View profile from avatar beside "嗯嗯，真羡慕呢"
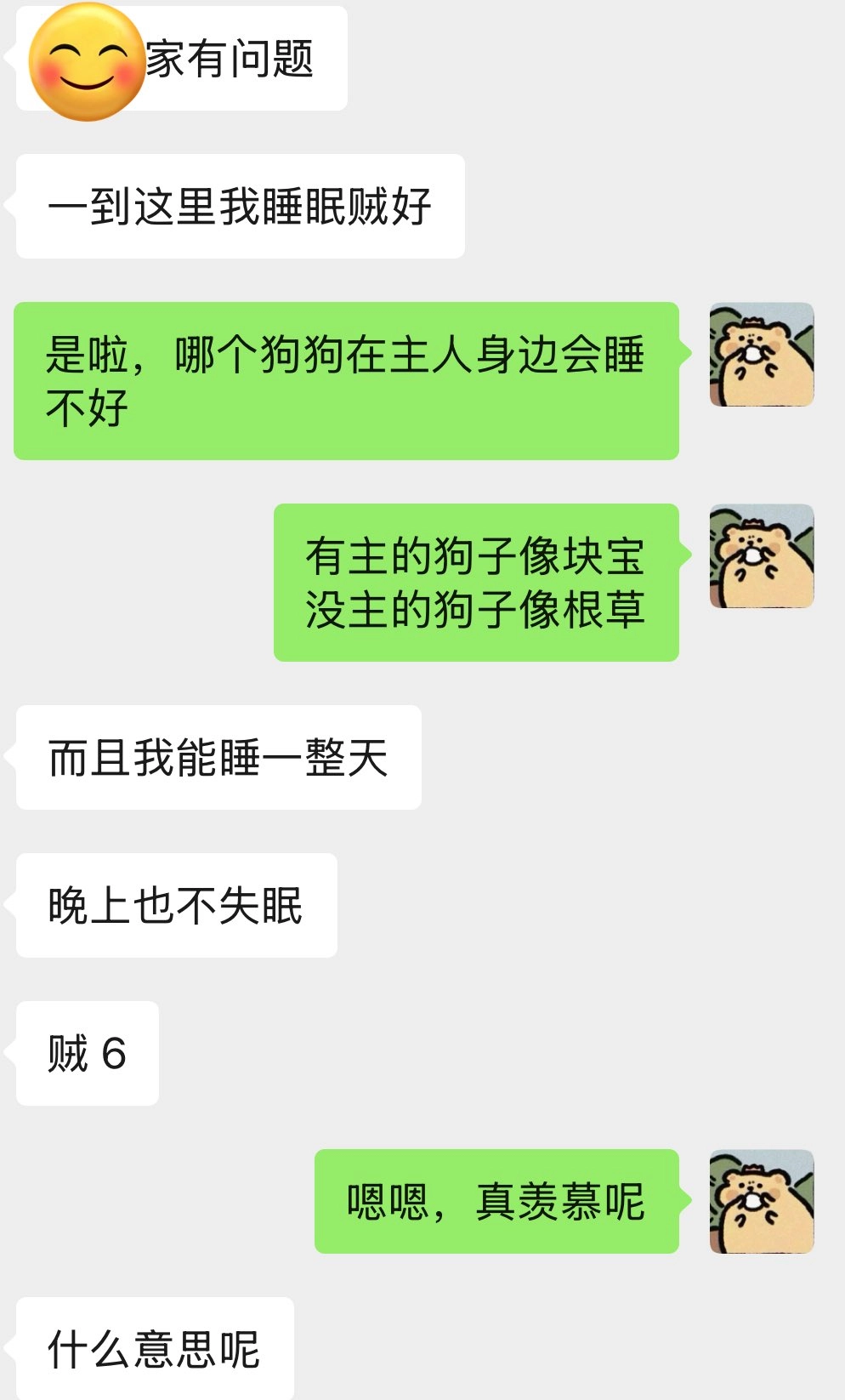This screenshot has height=1400, width=845. pos(762,1201)
